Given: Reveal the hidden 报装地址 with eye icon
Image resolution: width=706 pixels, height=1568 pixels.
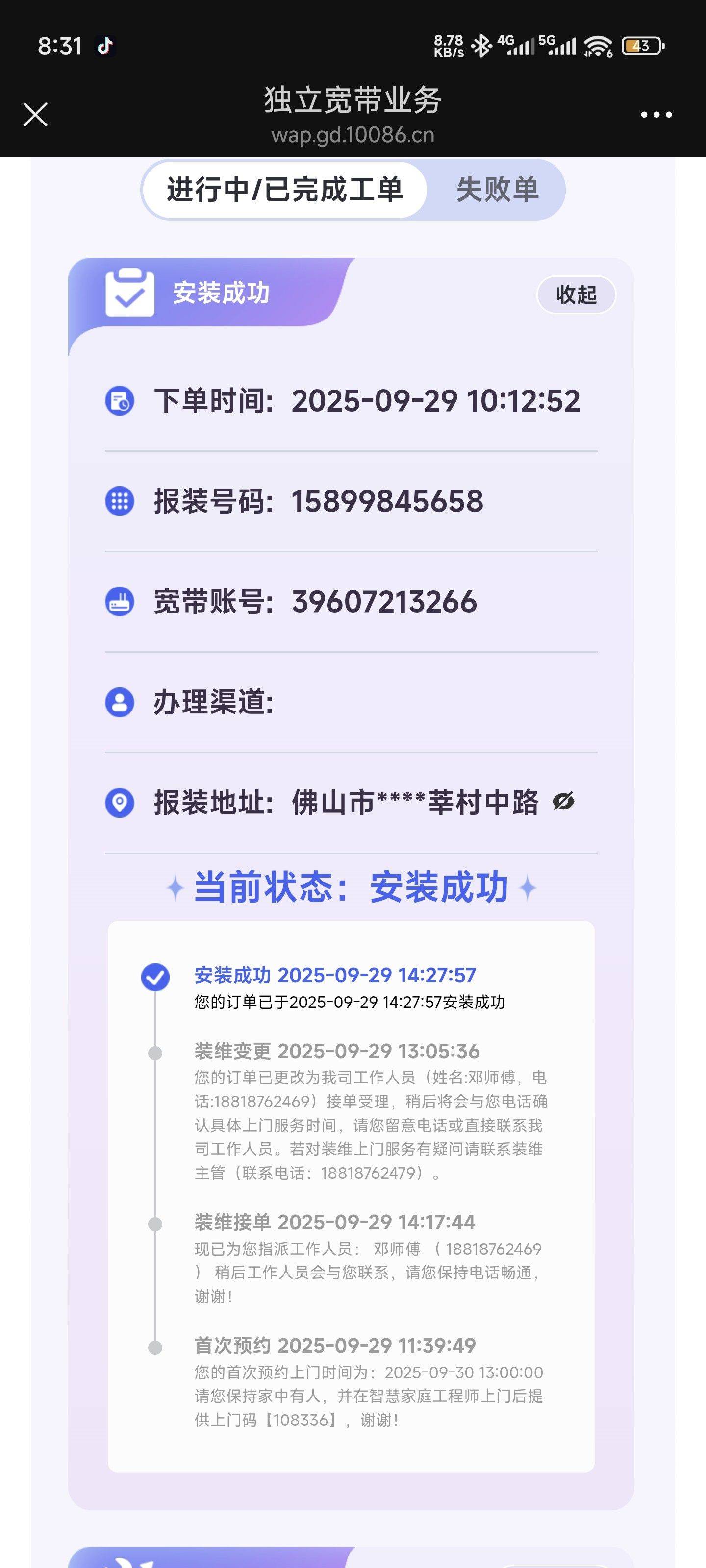Looking at the screenshot, I should [563, 802].
